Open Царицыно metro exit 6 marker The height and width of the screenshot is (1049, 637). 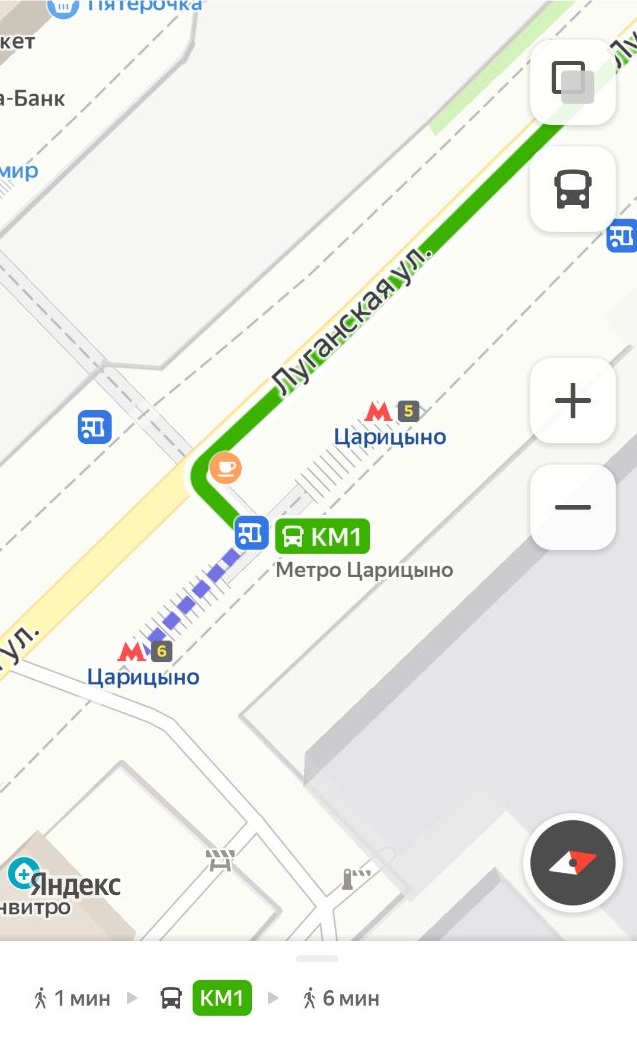pos(145,651)
